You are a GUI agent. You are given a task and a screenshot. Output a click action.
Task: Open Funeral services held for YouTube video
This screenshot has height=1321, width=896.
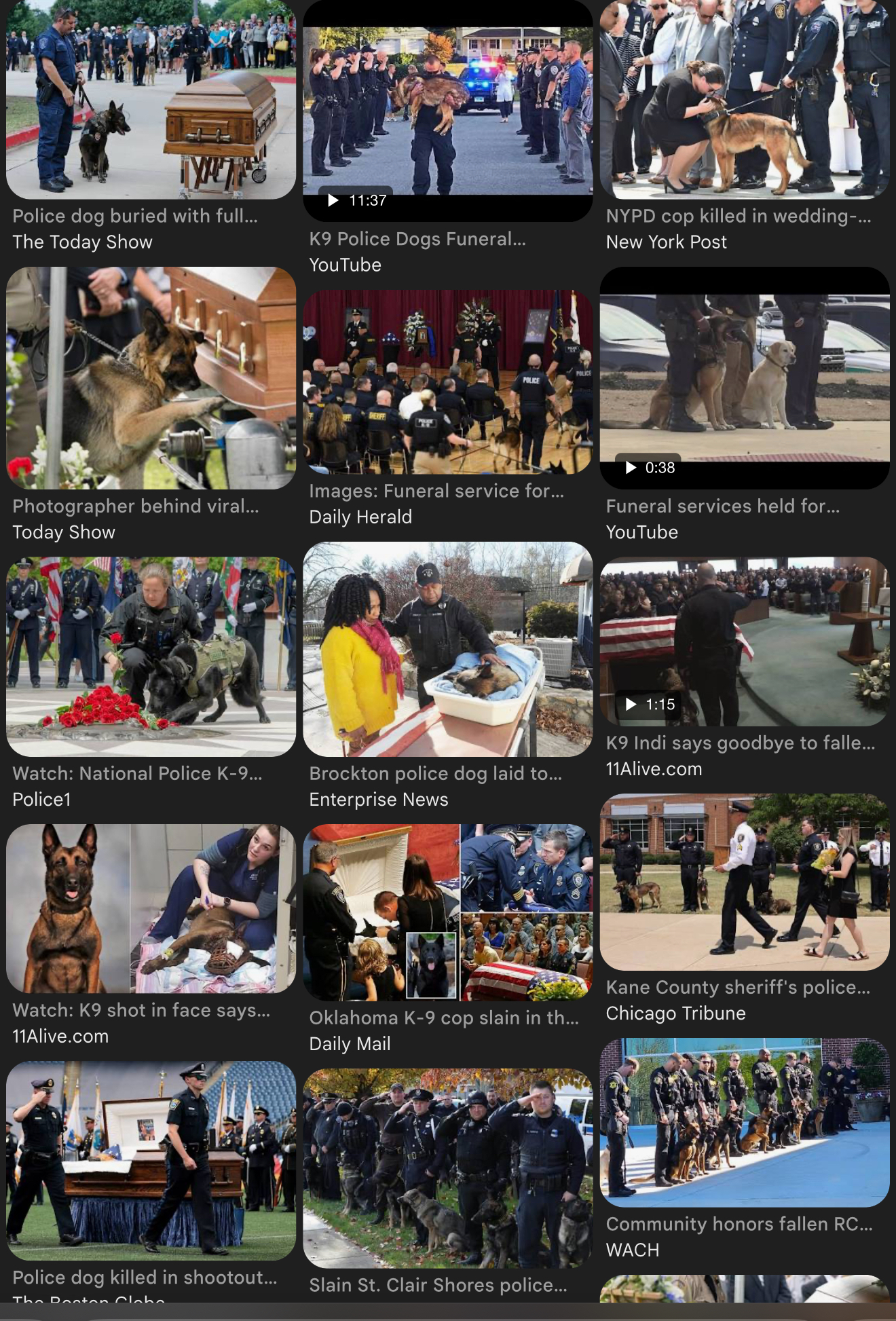point(744,378)
